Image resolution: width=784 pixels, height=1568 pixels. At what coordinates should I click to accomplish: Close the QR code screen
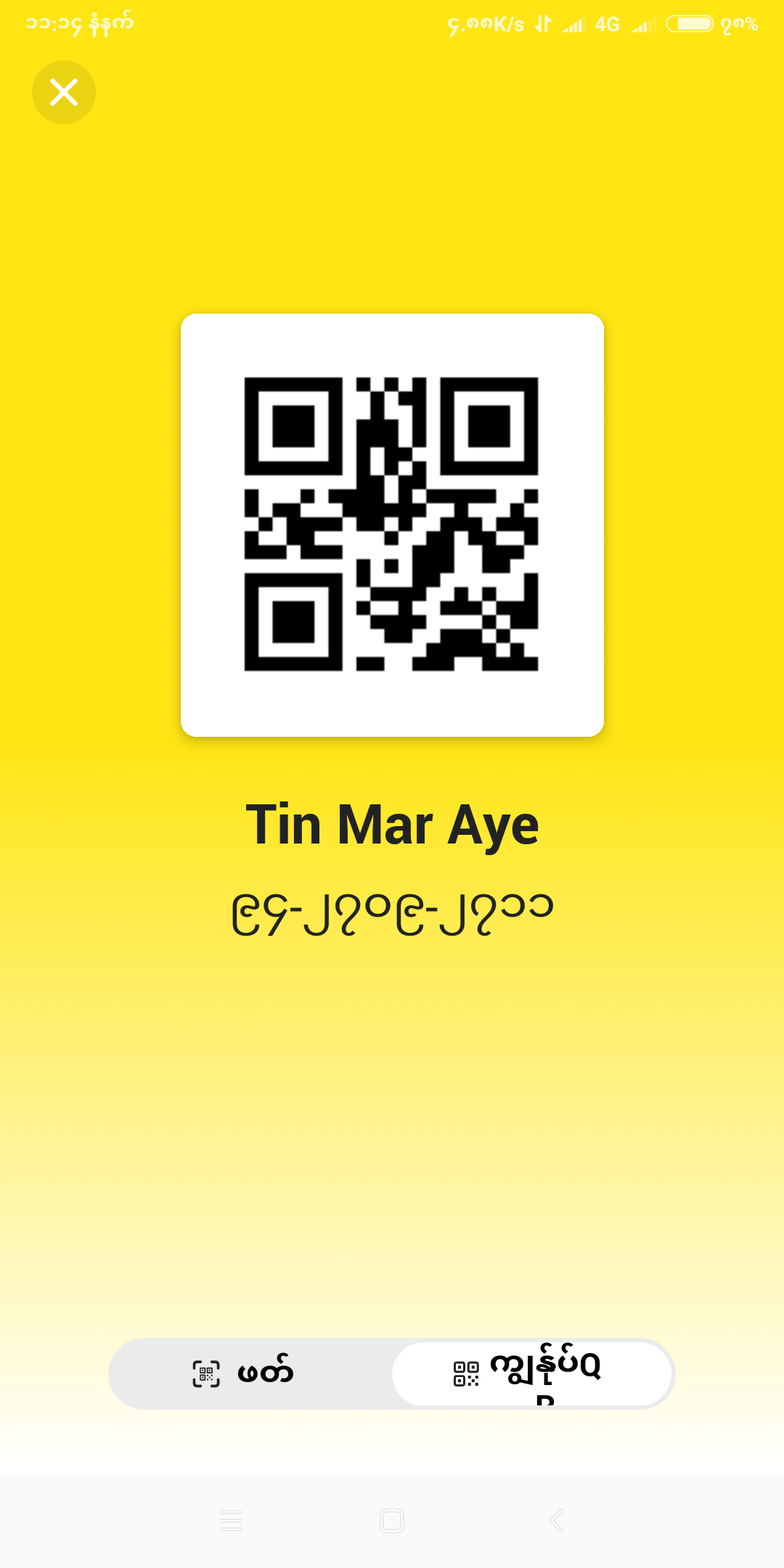[x=64, y=92]
